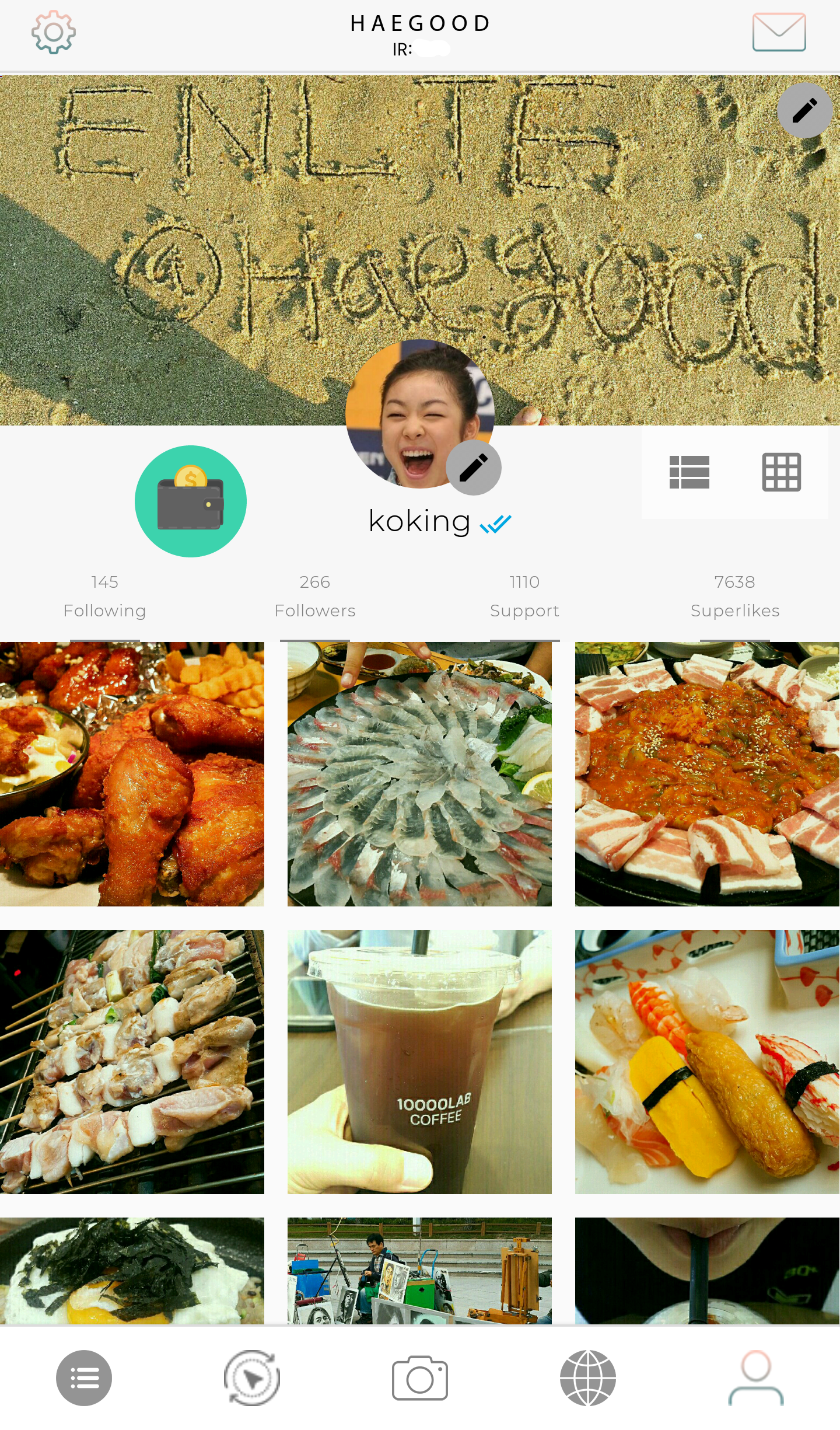Open the sliced raw fish platter photo
This screenshot has width=840, height=1430.
click(x=419, y=774)
